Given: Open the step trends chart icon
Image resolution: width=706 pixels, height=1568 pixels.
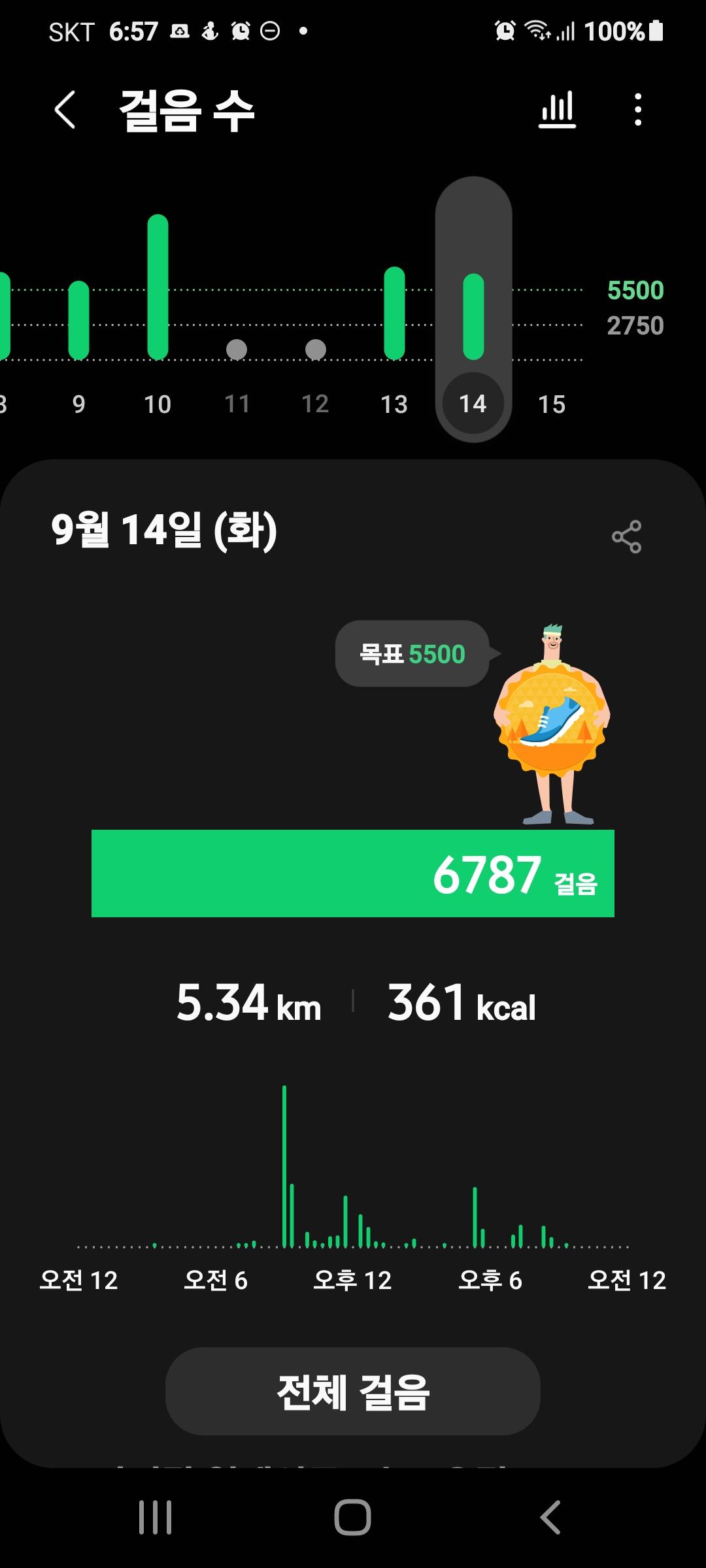Looking at the screenshot, I should pos(557,110).
